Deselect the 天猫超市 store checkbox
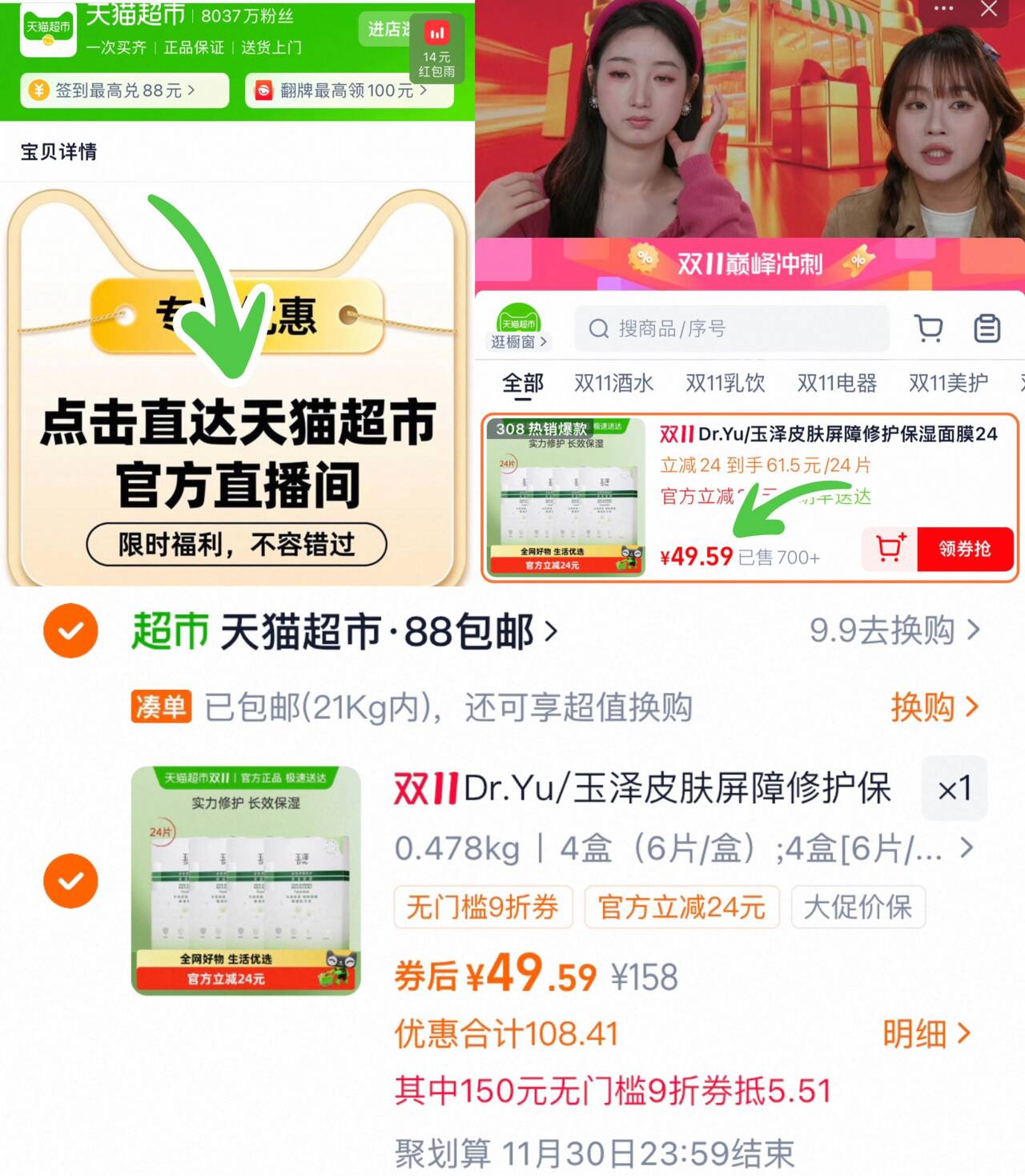This screenshot has height=1176, width=1025. point(70,631)
